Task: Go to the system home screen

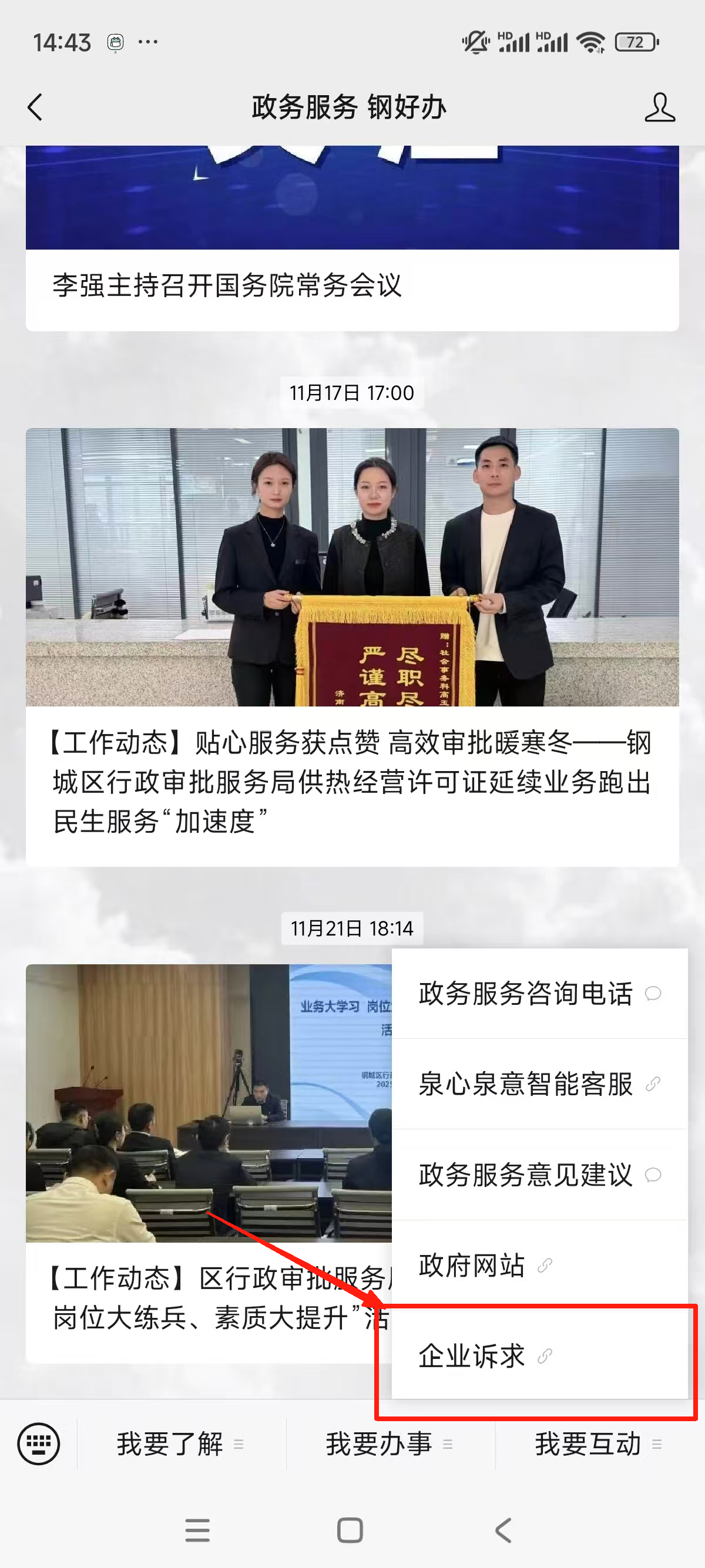Action: [350, 1530]
